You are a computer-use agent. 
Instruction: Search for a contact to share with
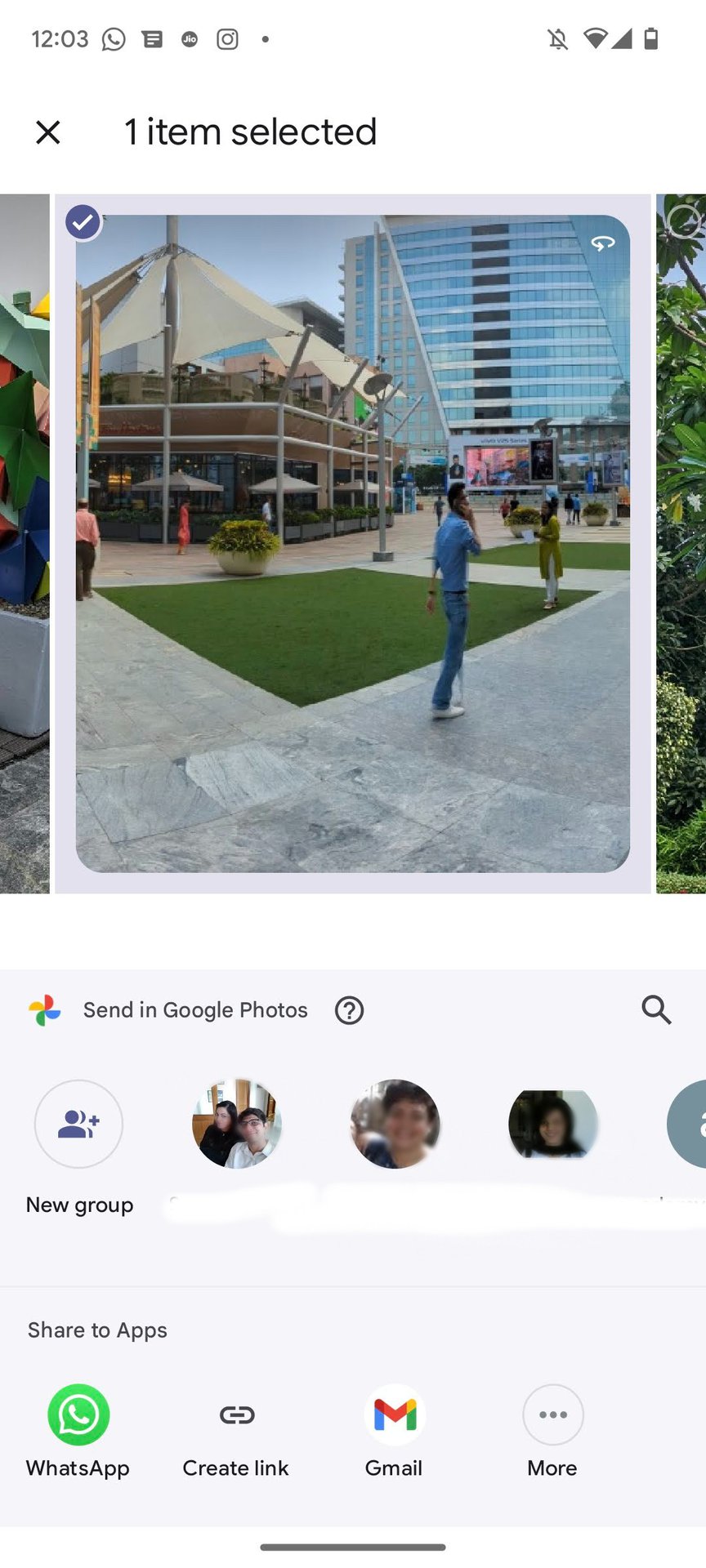[x=656, y=1010]
